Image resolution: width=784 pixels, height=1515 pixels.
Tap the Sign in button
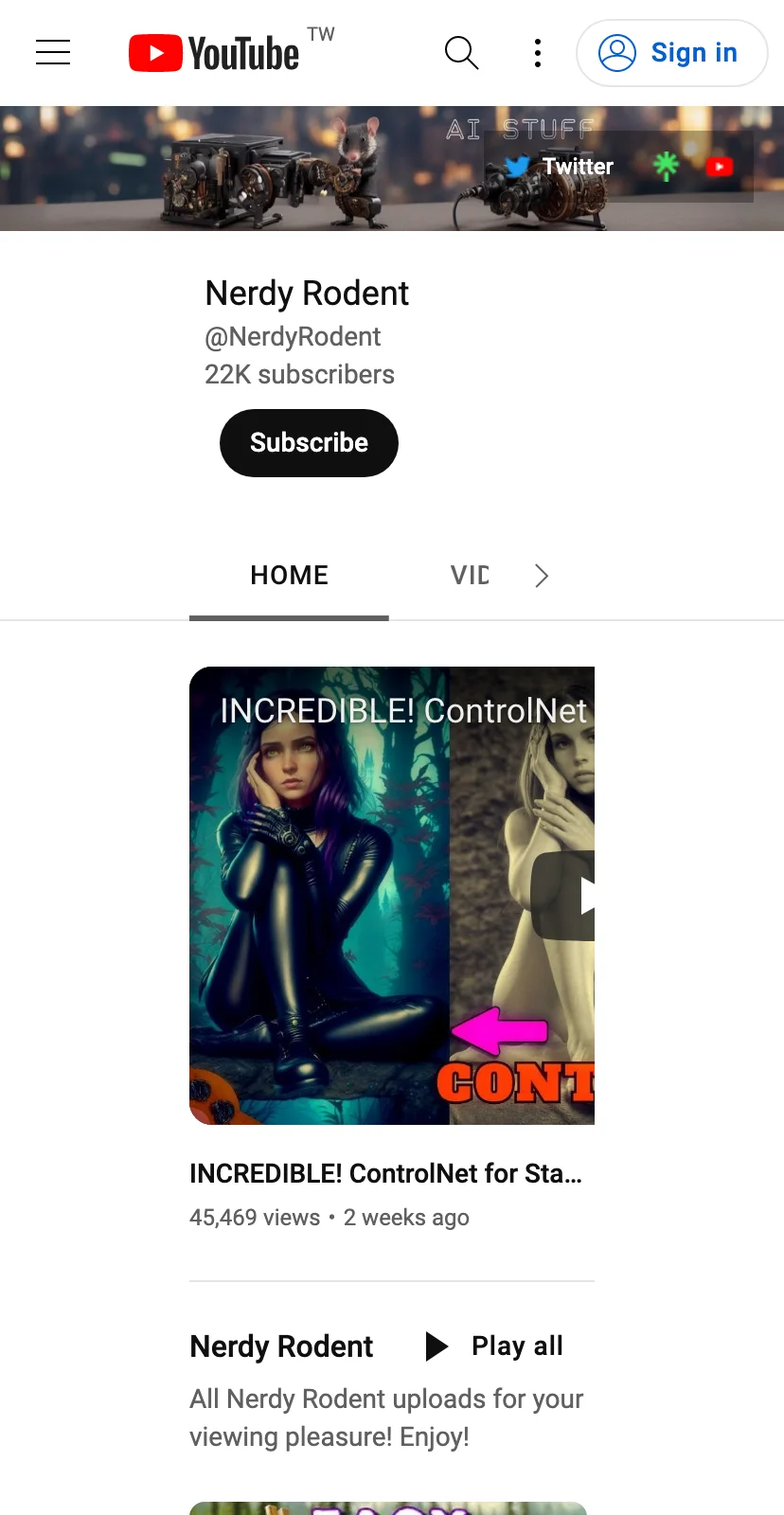pyautogui.click(x=671, y=53)
